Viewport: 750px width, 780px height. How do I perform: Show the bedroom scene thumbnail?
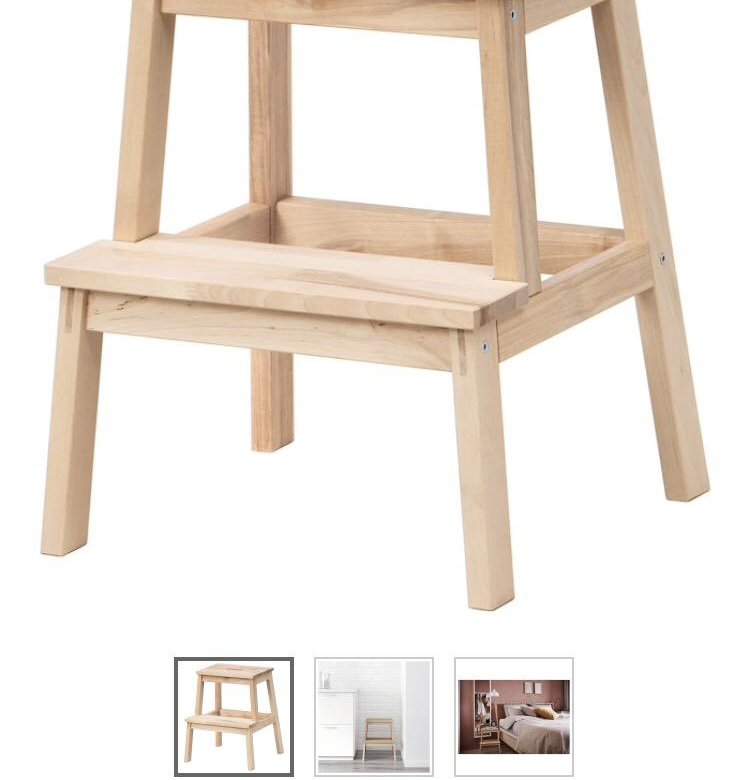click(514, 716)
